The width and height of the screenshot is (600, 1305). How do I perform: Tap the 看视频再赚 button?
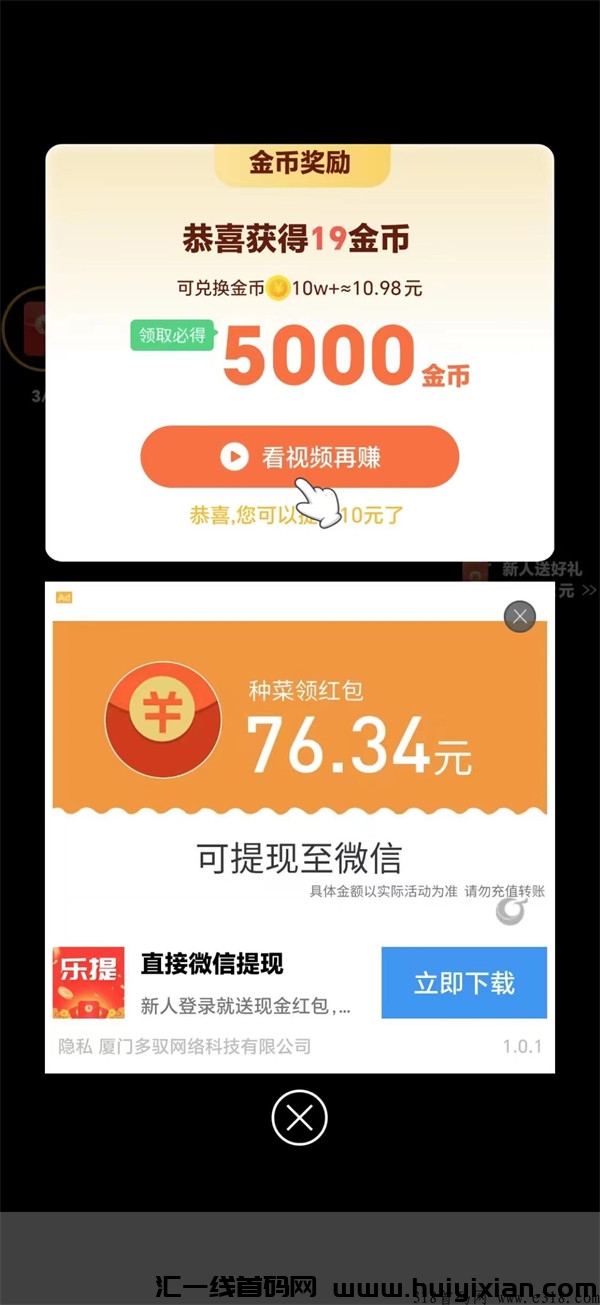coord(299,457)
